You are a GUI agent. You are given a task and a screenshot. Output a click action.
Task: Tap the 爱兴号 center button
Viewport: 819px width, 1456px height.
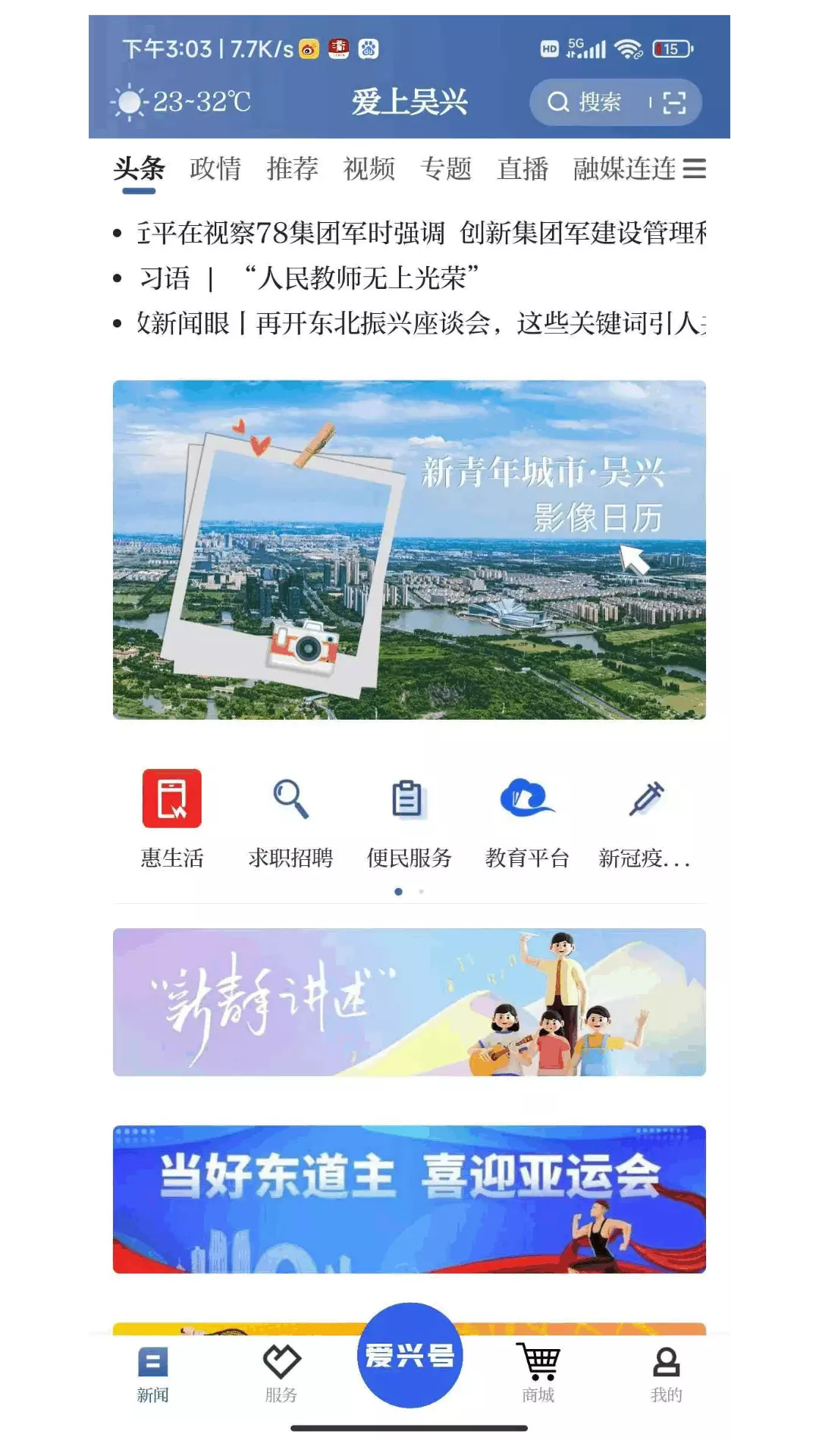(x=409, y=1355)
